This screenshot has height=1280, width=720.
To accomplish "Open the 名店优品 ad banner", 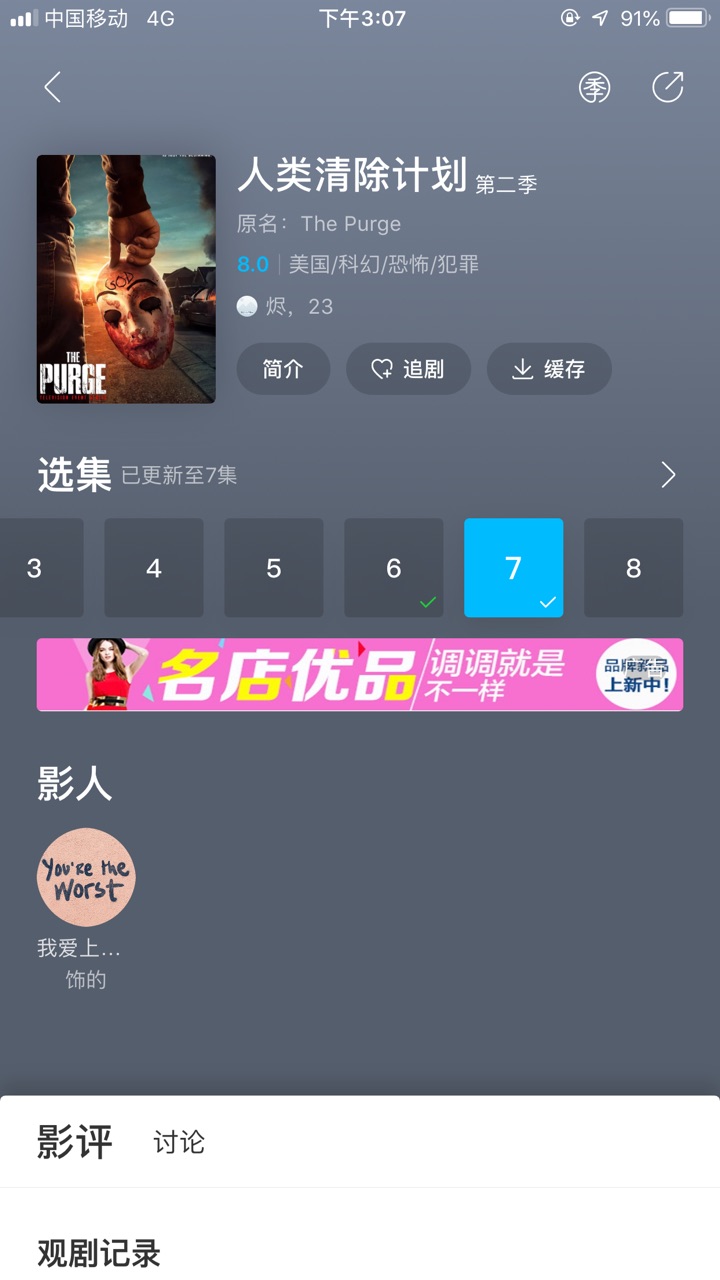I will (x=360, y=675).
